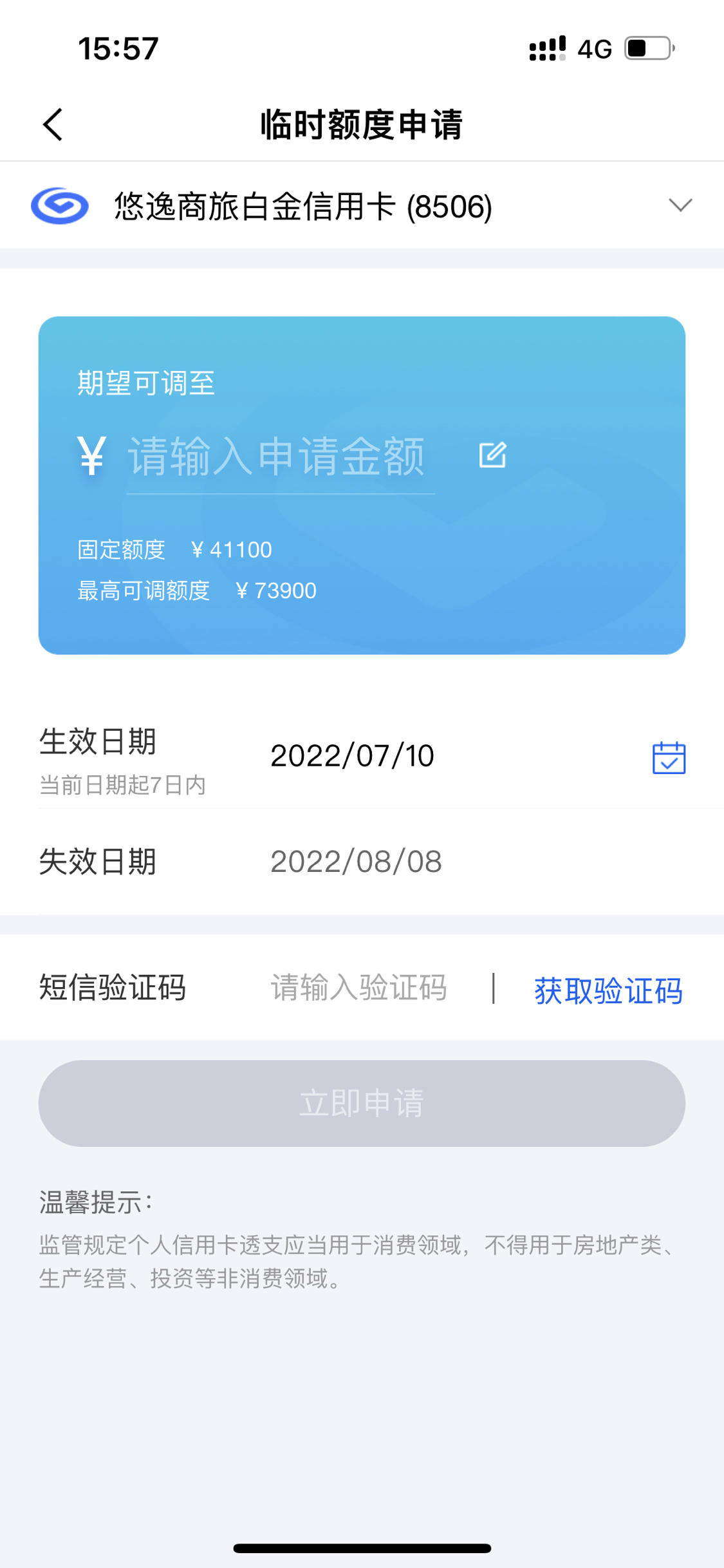Open the calendar icon for 生效日期
The height and width of the screenshot is (1568, 724).
coord(669,757)
